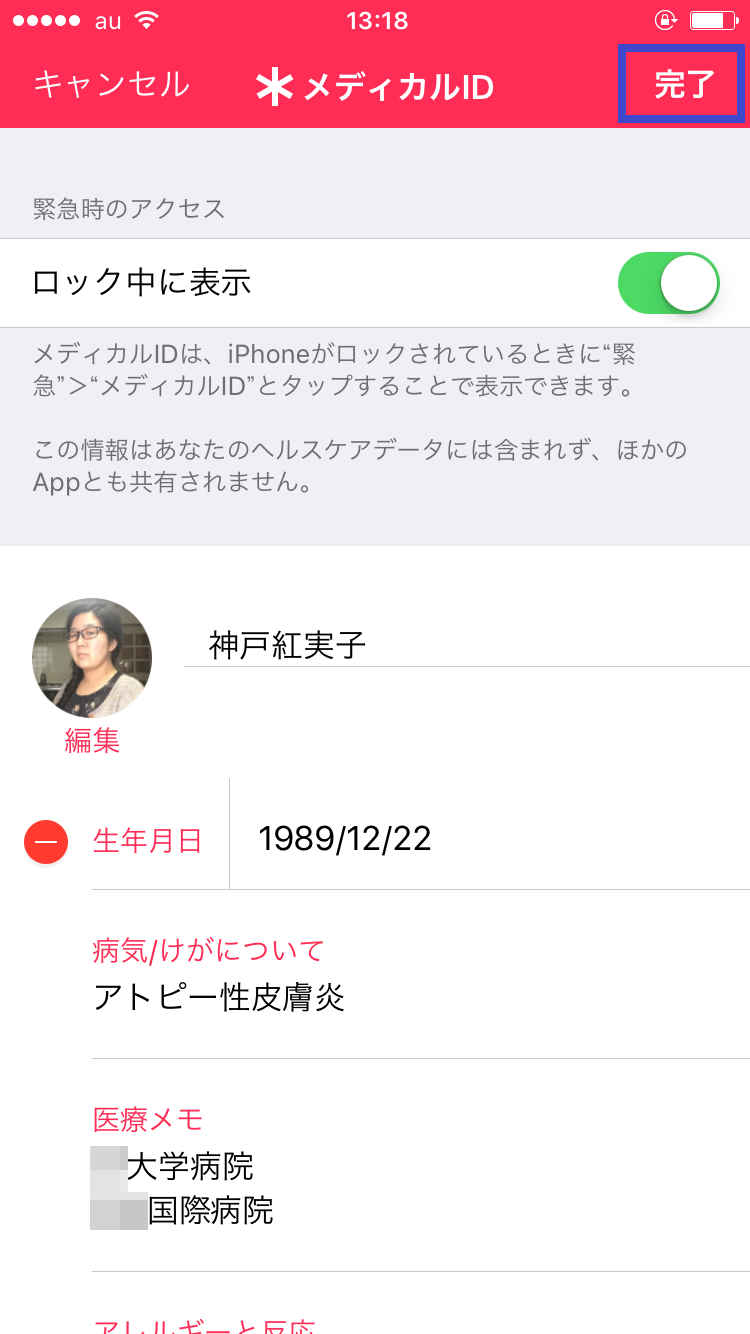
Task: Remove 生年月日 with the red minus icon
Action: point(46,841)
